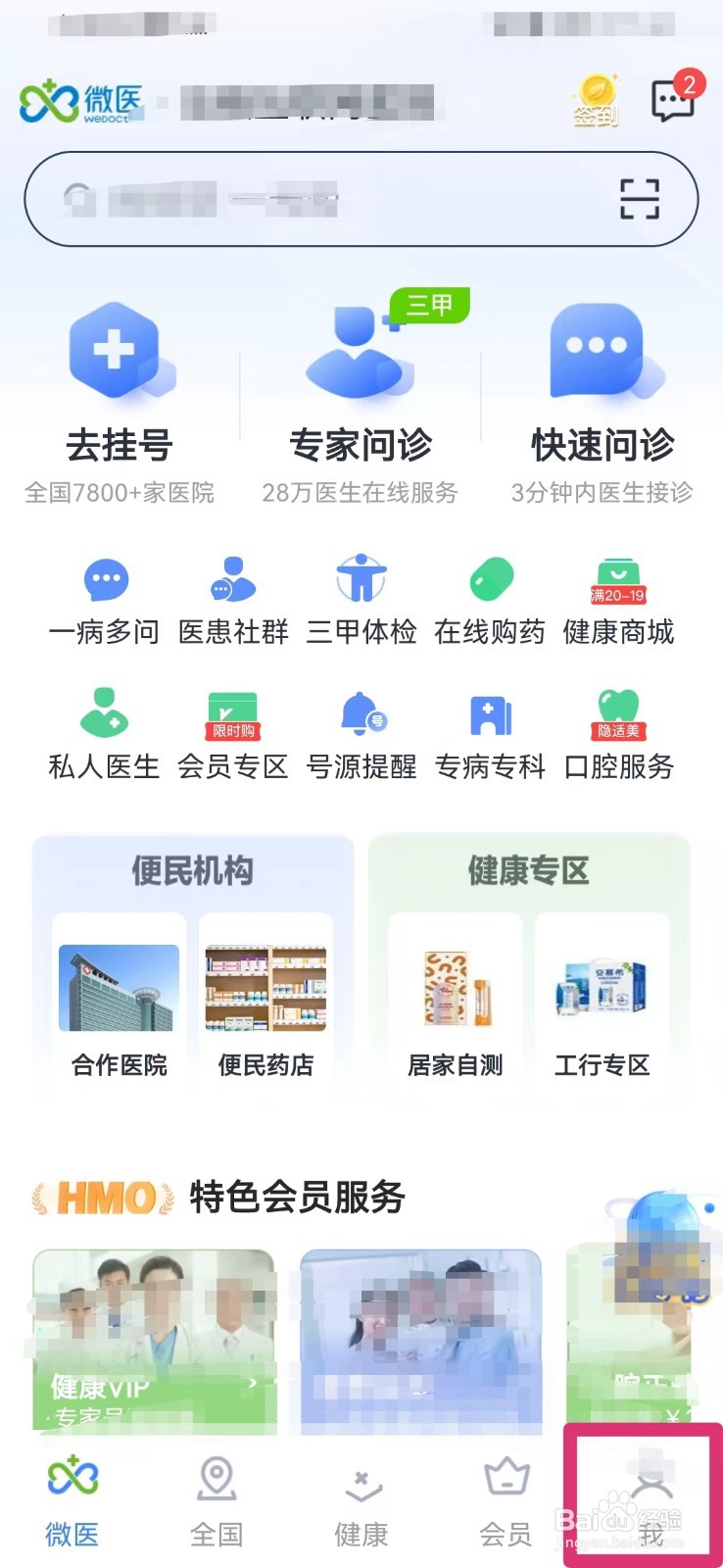Go to the 我 profile tab

[x=651, y=1501]
